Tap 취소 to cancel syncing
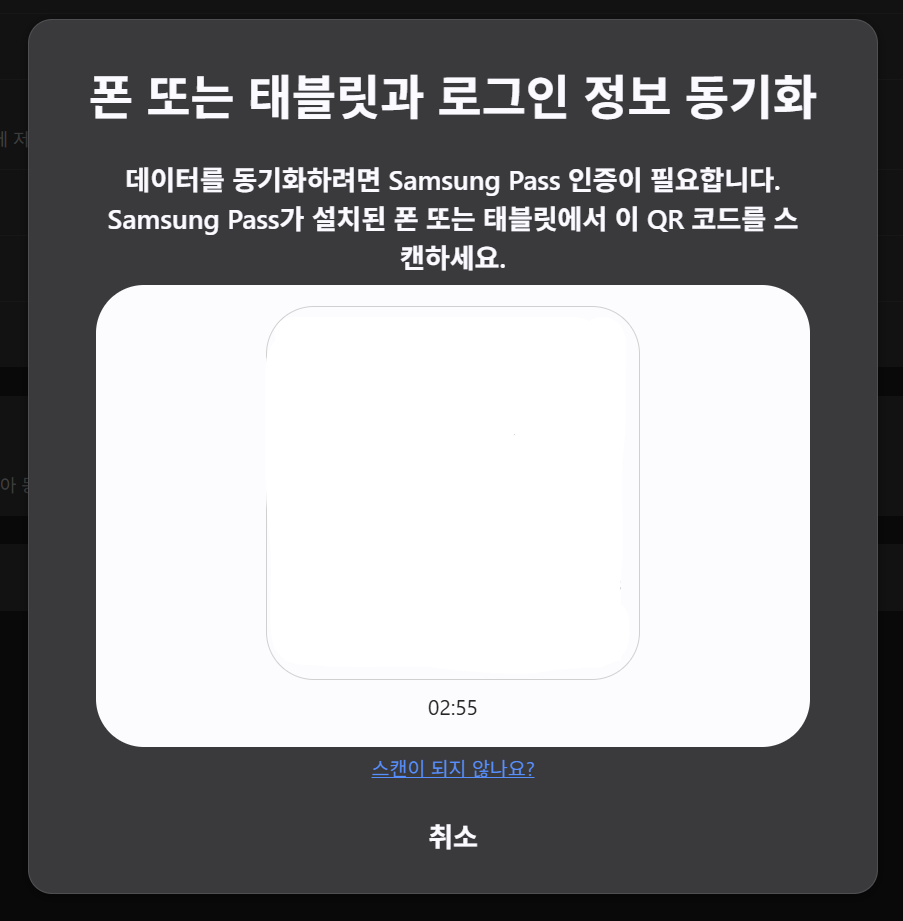 tap(452, 836)
